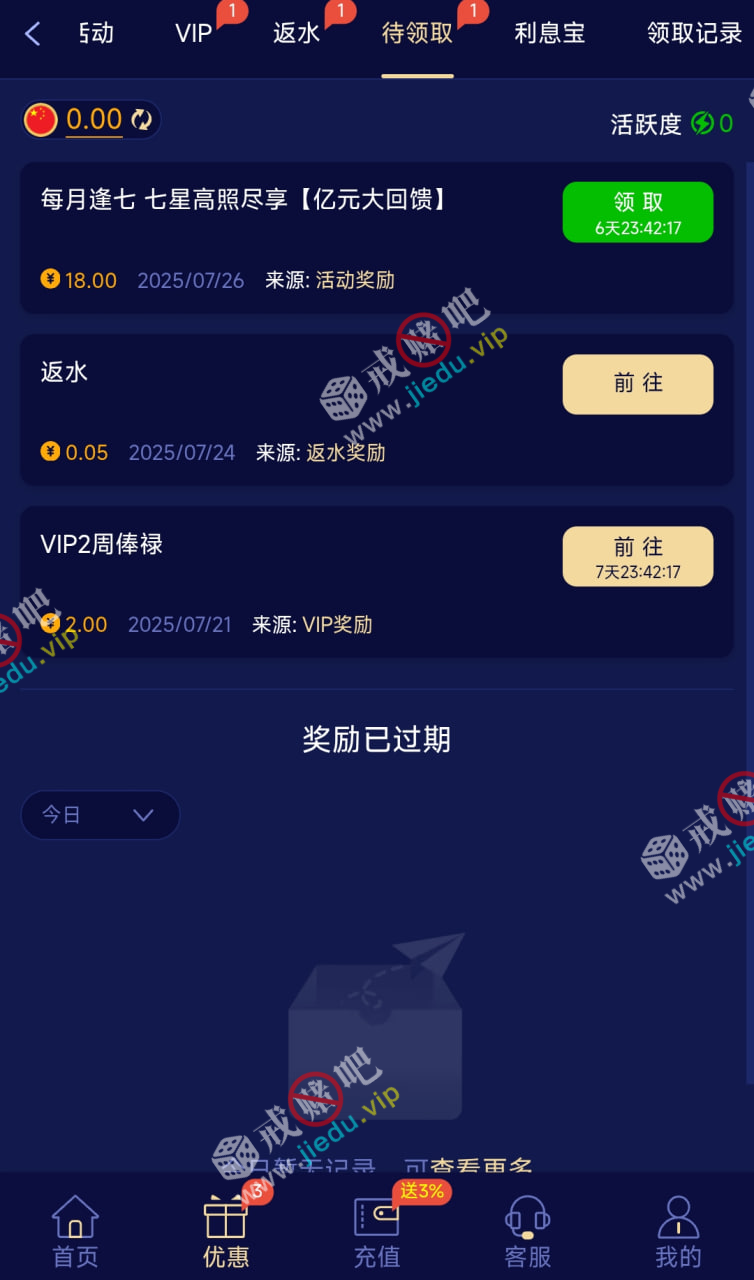Open the 充值 recharge tab
This screenshot has width=754, height=1280.
[377, 1230]
